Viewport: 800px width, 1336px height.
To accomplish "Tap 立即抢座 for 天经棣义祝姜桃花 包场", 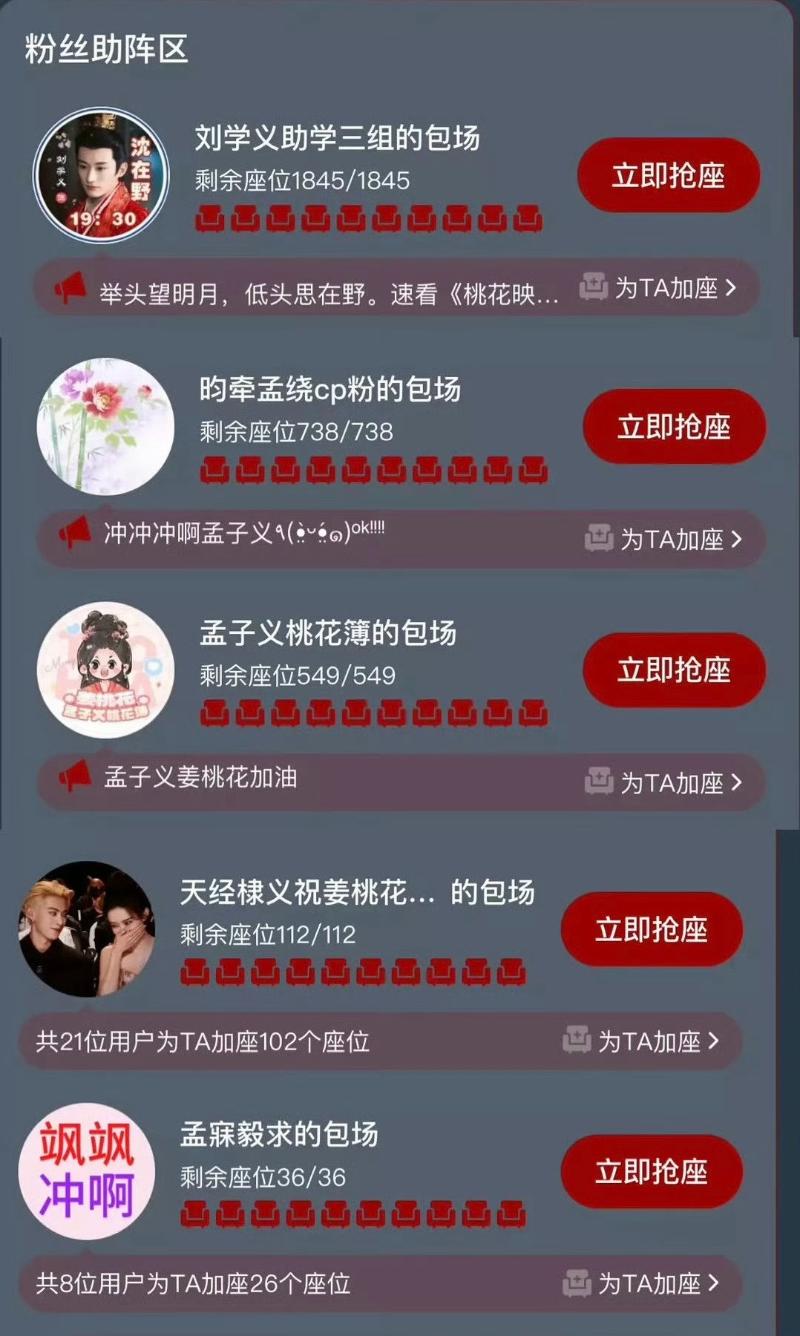I will point(651,930).
